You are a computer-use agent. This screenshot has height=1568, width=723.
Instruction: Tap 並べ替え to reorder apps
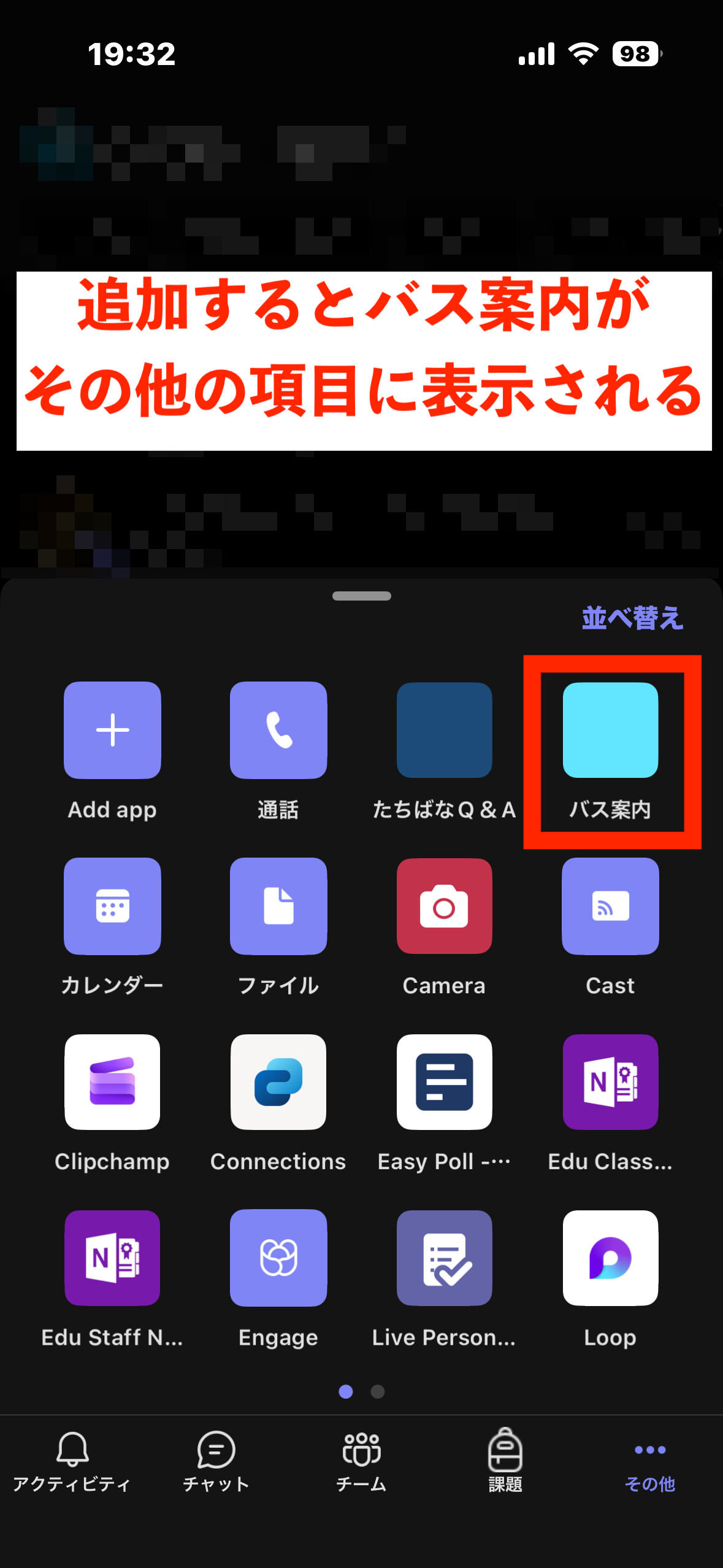(x=632, y=618)
